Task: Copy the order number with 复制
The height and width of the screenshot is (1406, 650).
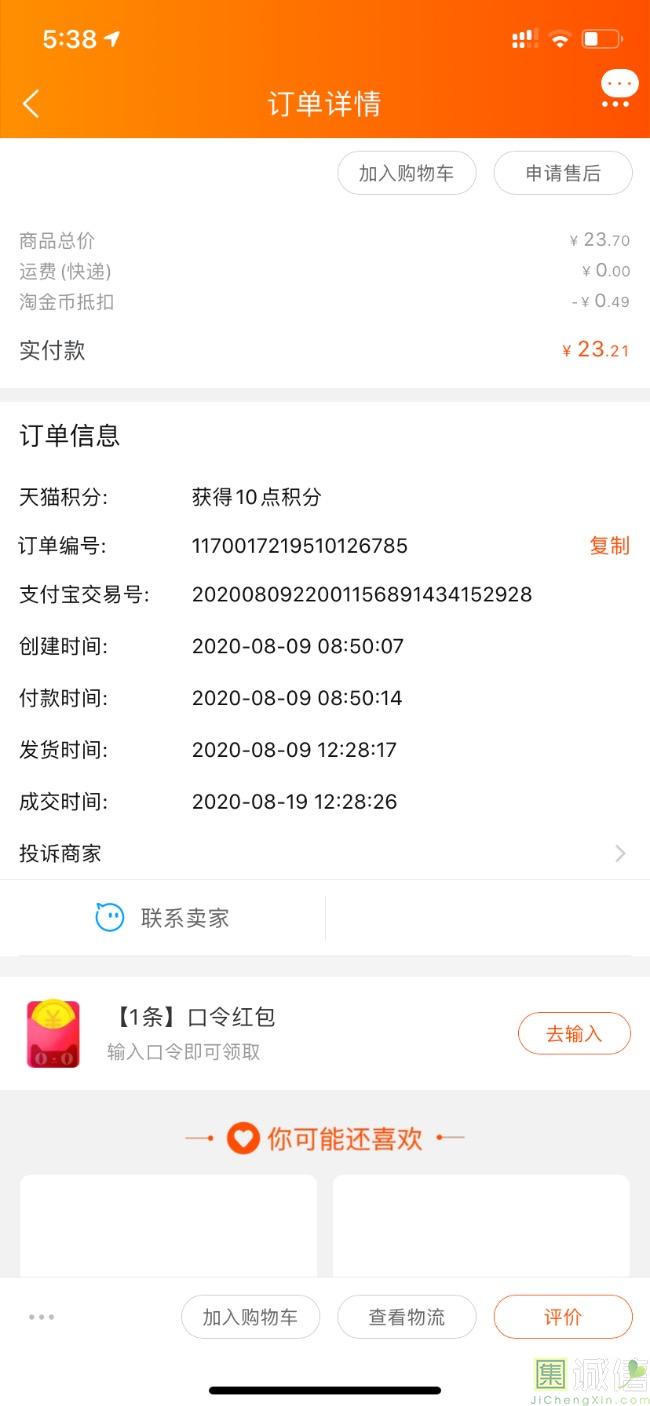Action: pos(609,546)
